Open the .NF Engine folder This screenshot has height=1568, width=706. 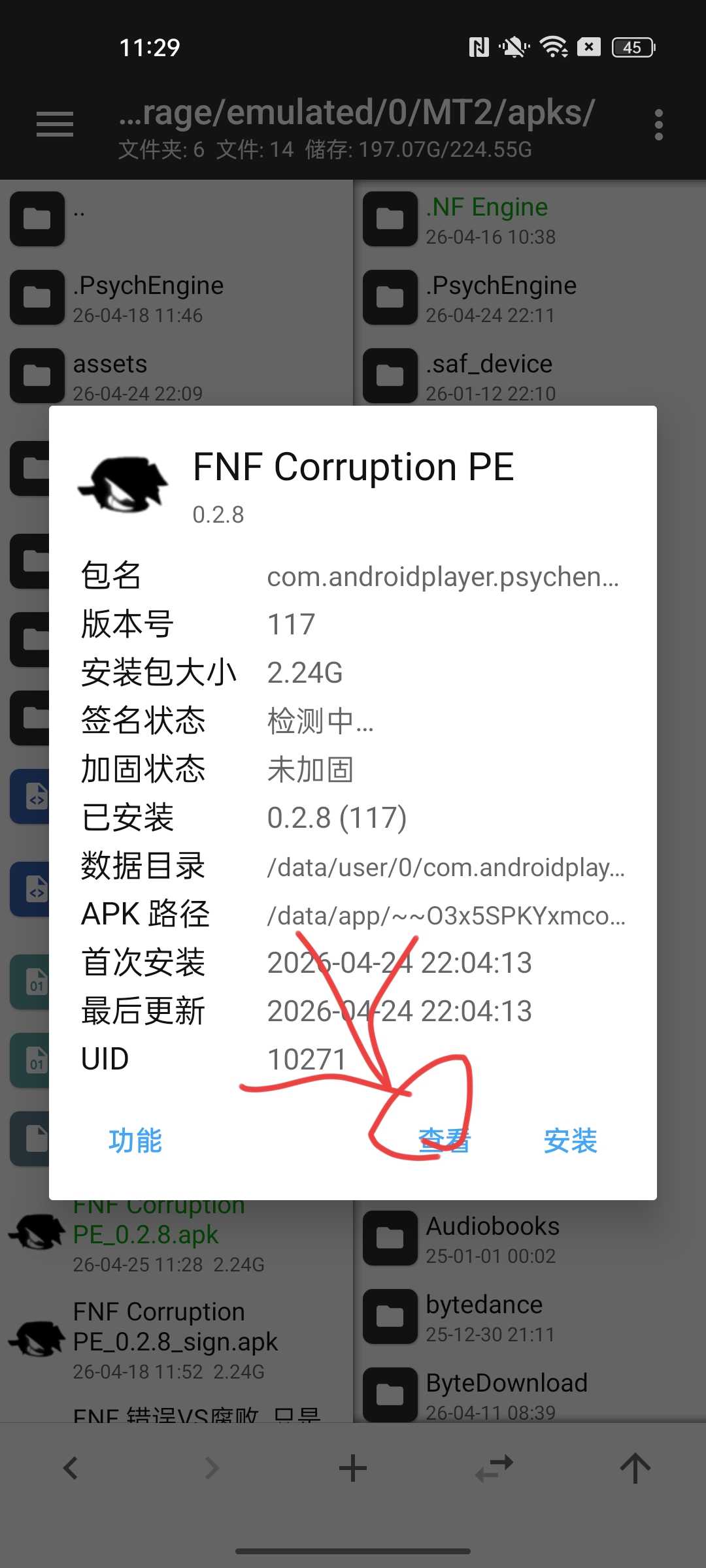point(486,220)
